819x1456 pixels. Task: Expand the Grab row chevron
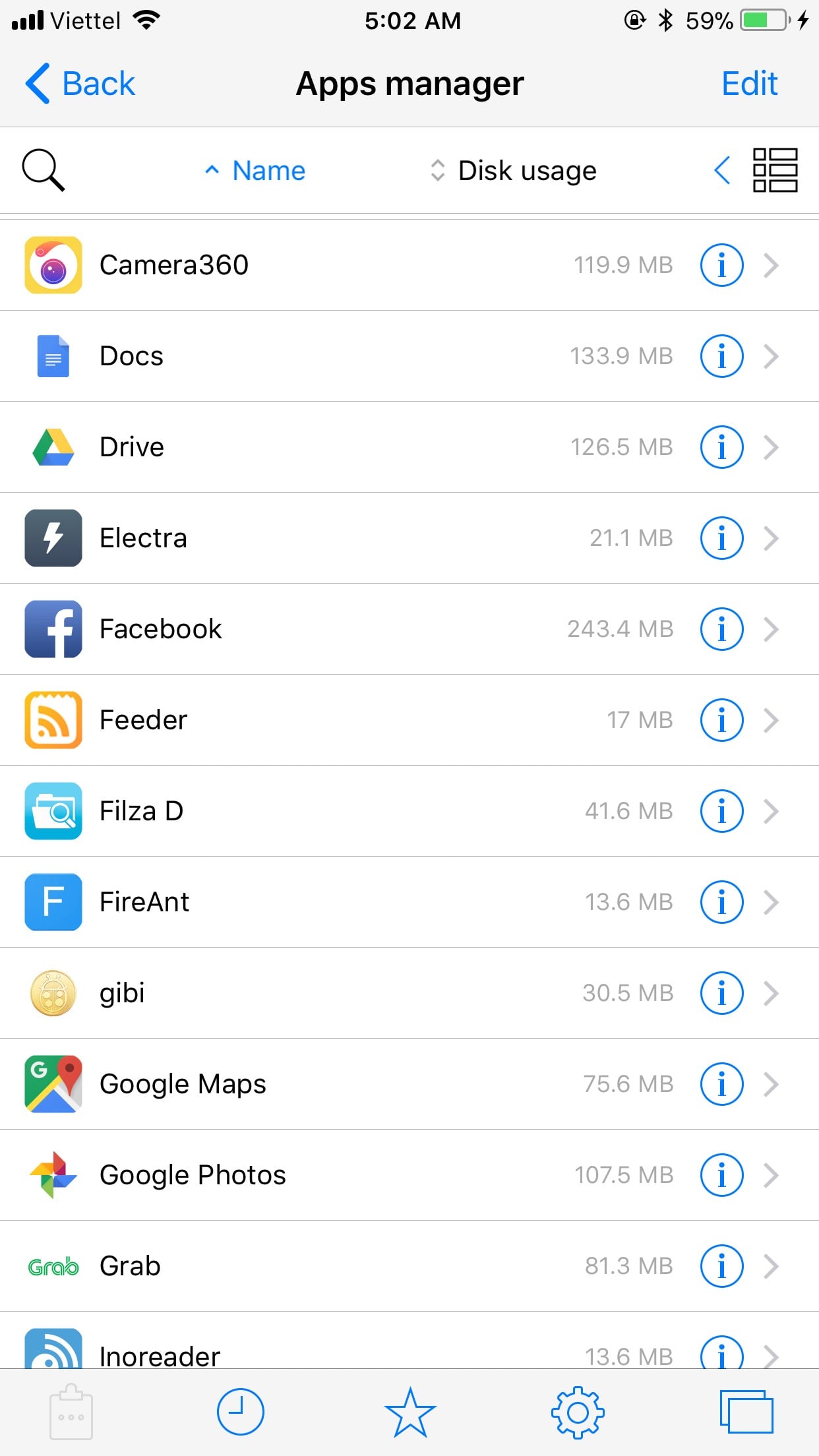772,1265
